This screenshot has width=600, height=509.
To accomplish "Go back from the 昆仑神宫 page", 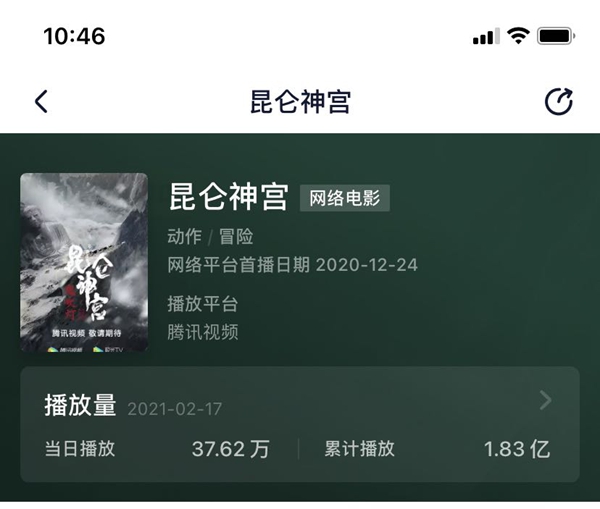I will (x=41, y=101).
